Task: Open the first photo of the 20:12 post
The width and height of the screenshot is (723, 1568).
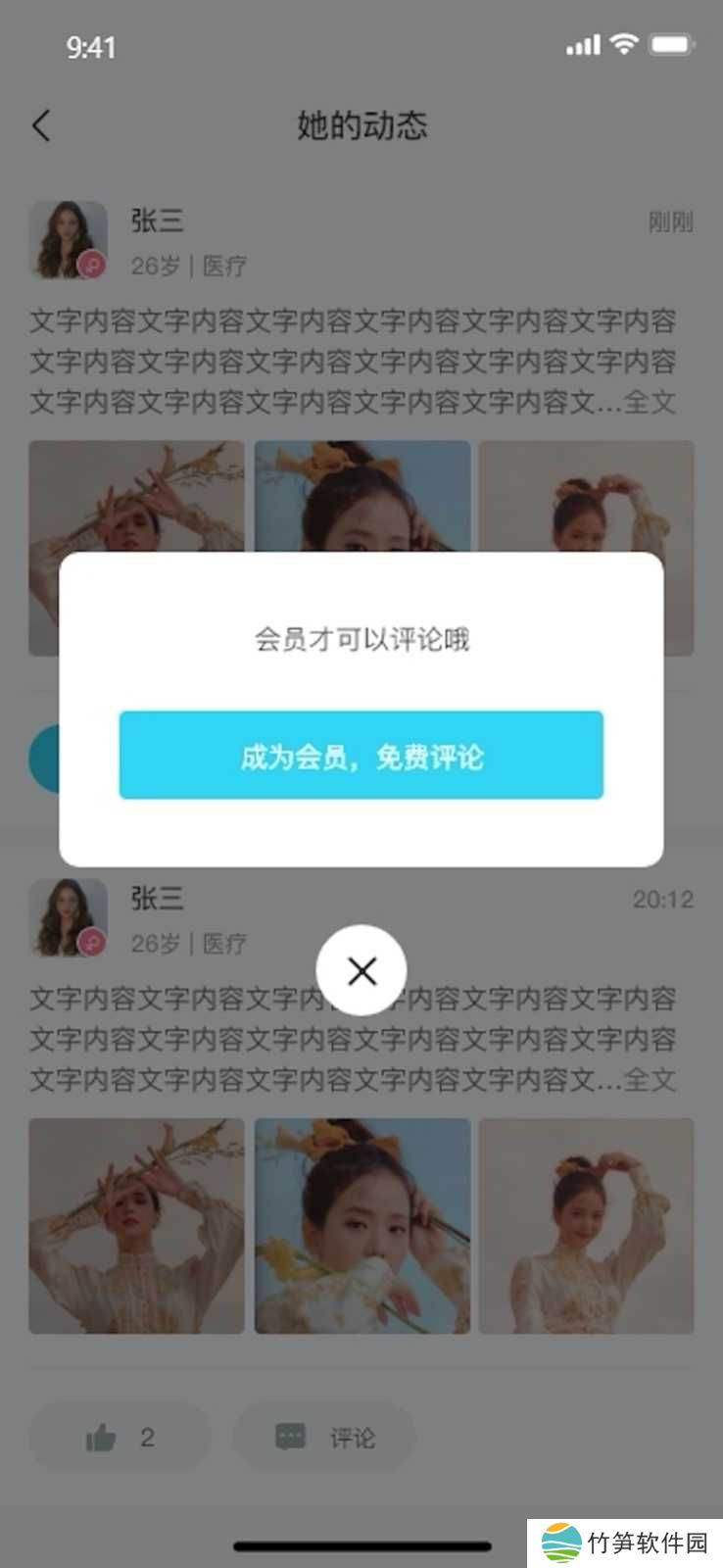Action: pos(136,1226)
